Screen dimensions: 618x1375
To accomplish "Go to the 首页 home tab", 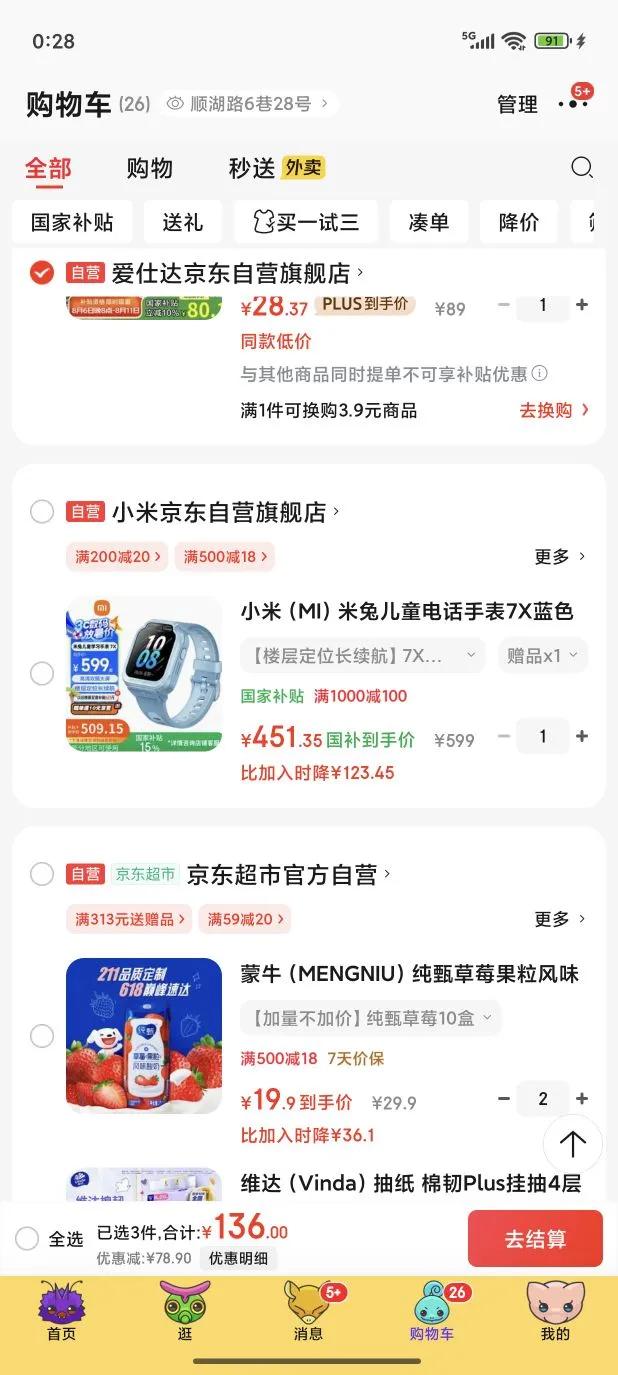I will point(61,1311).
